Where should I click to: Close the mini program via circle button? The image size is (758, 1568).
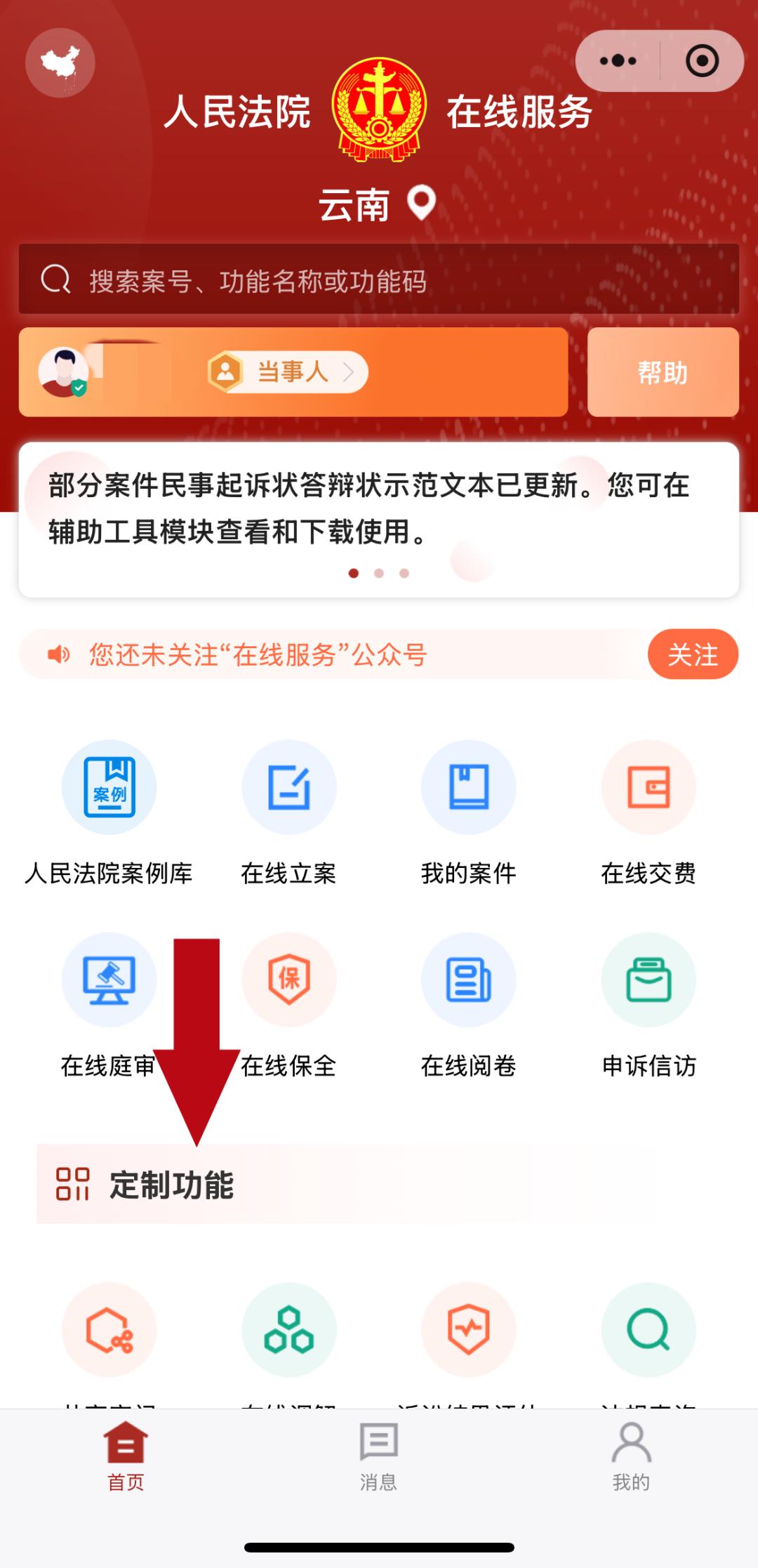point(701,61)
